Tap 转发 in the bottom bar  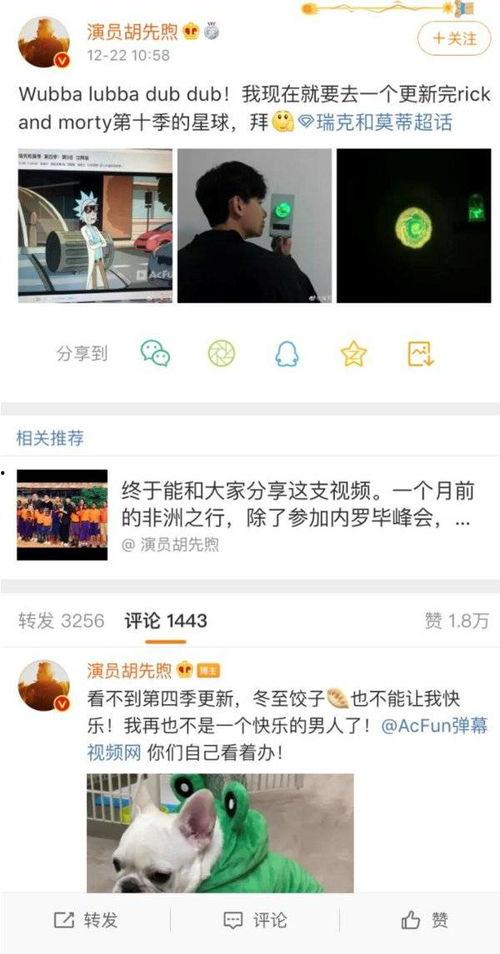coord(85,921)
